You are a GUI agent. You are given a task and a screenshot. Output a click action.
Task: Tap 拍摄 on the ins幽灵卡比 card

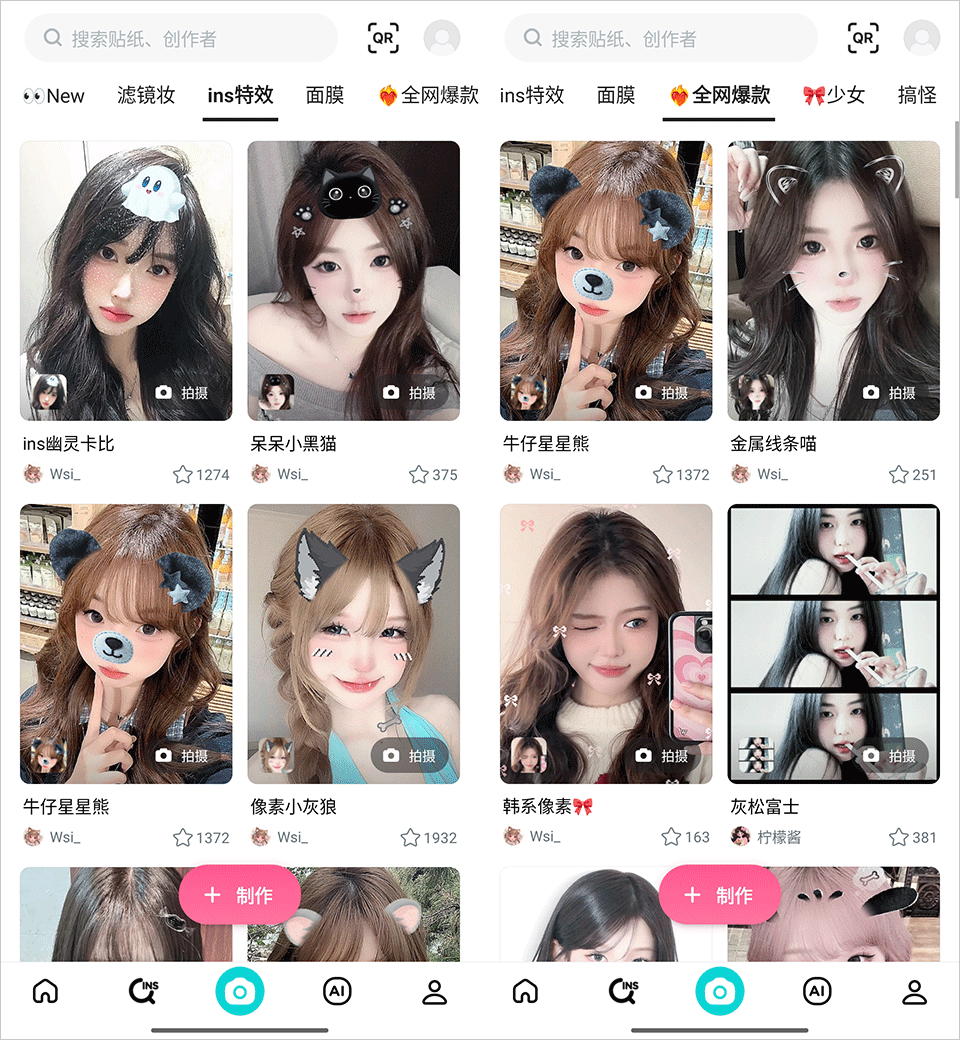pyautogui.click(x=183, y=393)
